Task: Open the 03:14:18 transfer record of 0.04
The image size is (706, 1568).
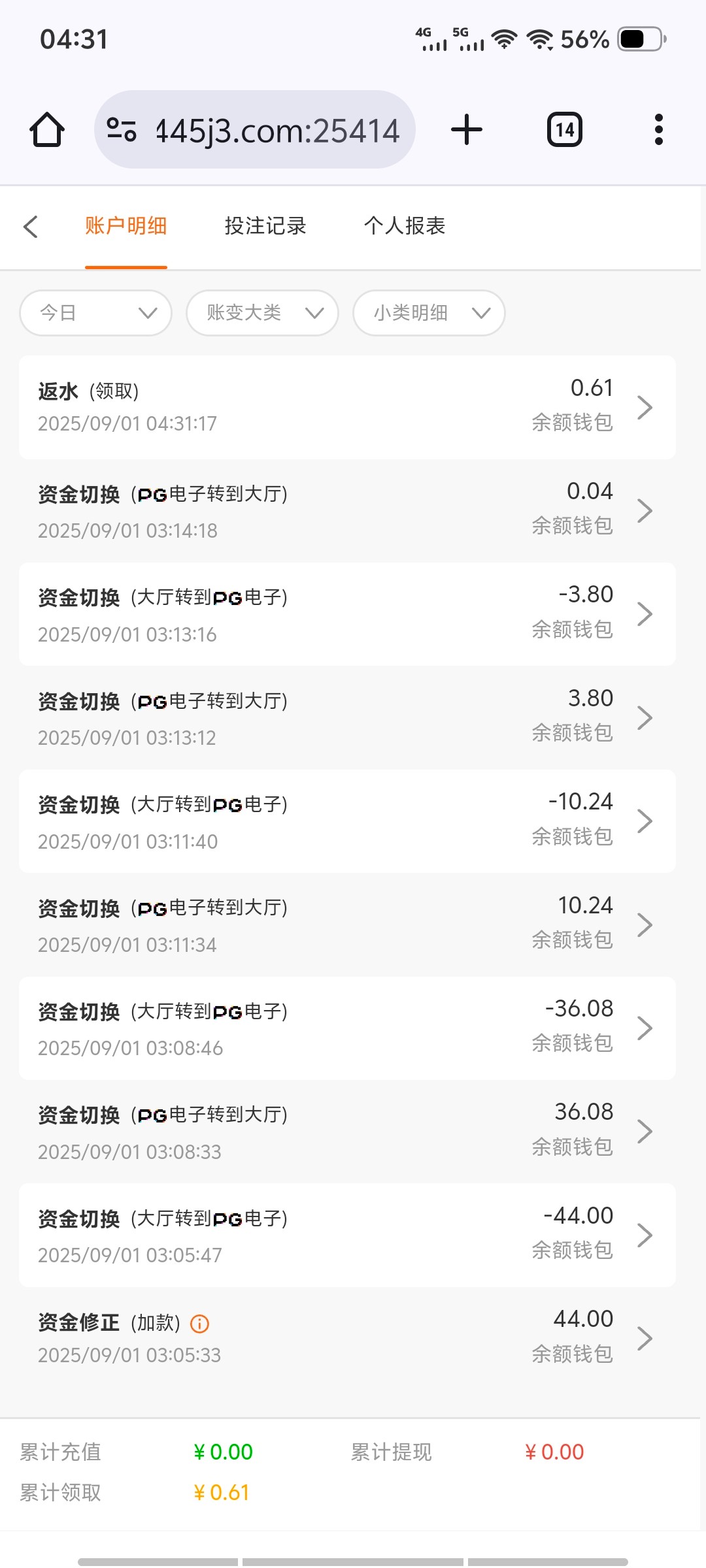Action: (347, 511)
